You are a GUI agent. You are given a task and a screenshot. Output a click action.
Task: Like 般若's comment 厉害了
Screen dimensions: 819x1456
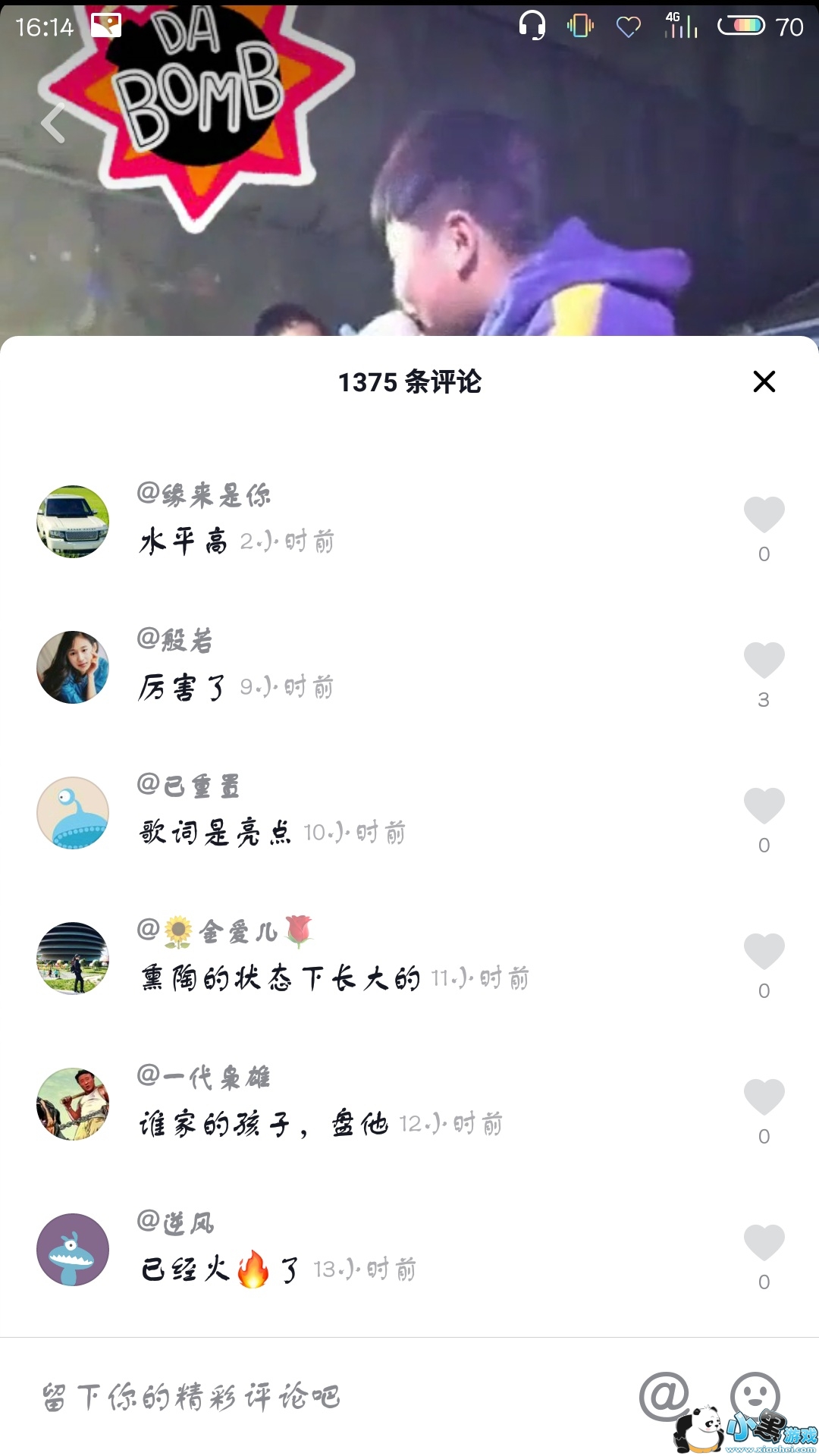coord(764,661)
